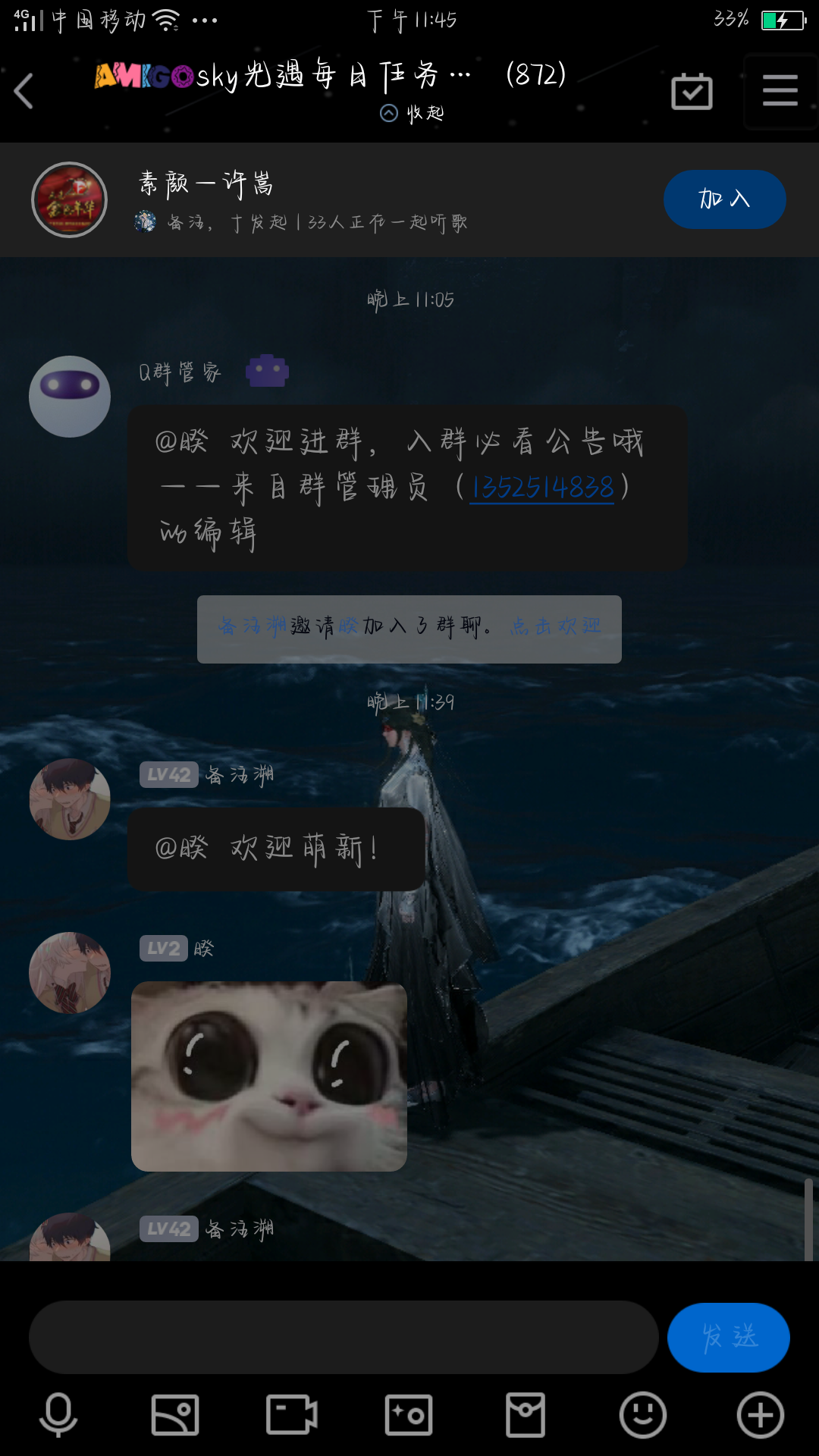Open the emoji panel
Viewport: 819px width, 1456px height.
642,1415
